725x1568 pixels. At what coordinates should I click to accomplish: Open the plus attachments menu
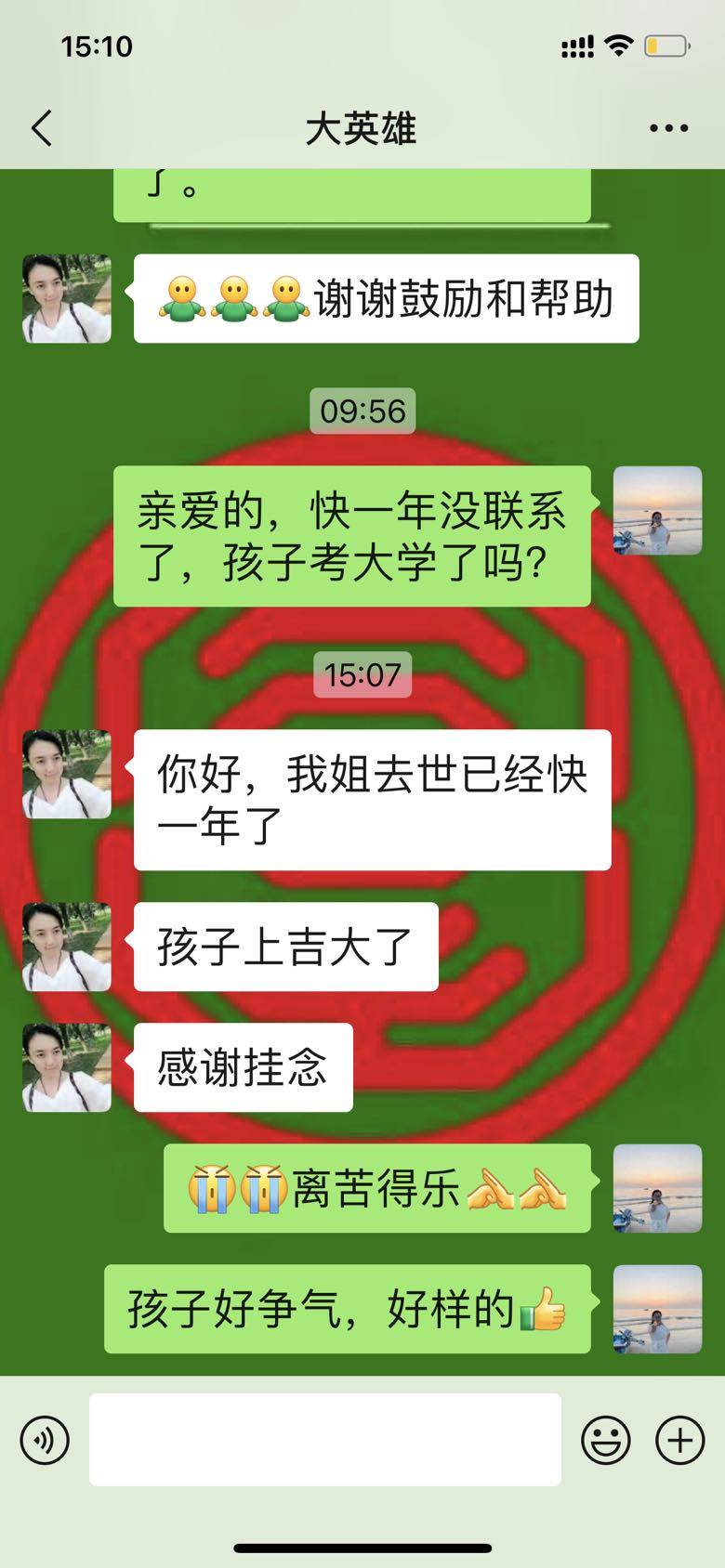pyautogui.click(x=680, y=1440)
